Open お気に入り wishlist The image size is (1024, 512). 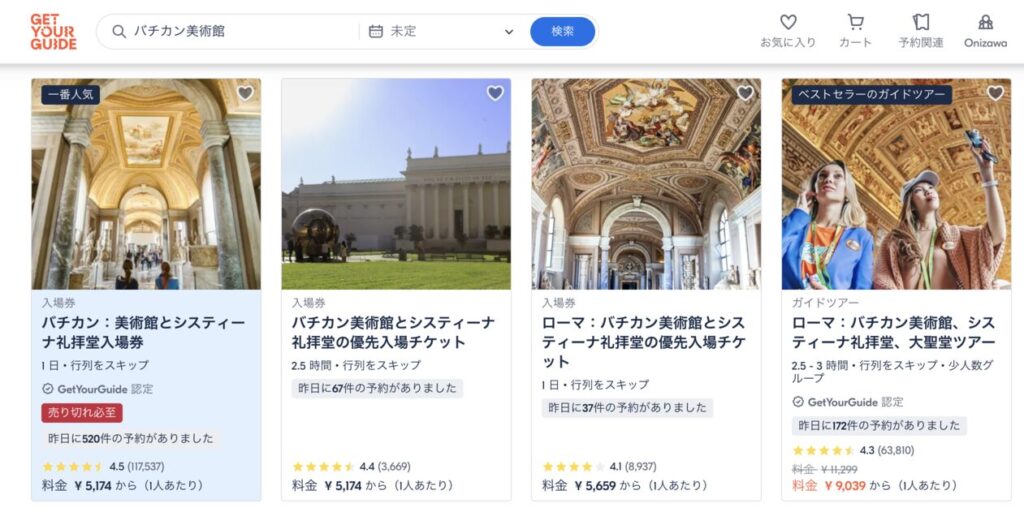click(x=788, y=30)
